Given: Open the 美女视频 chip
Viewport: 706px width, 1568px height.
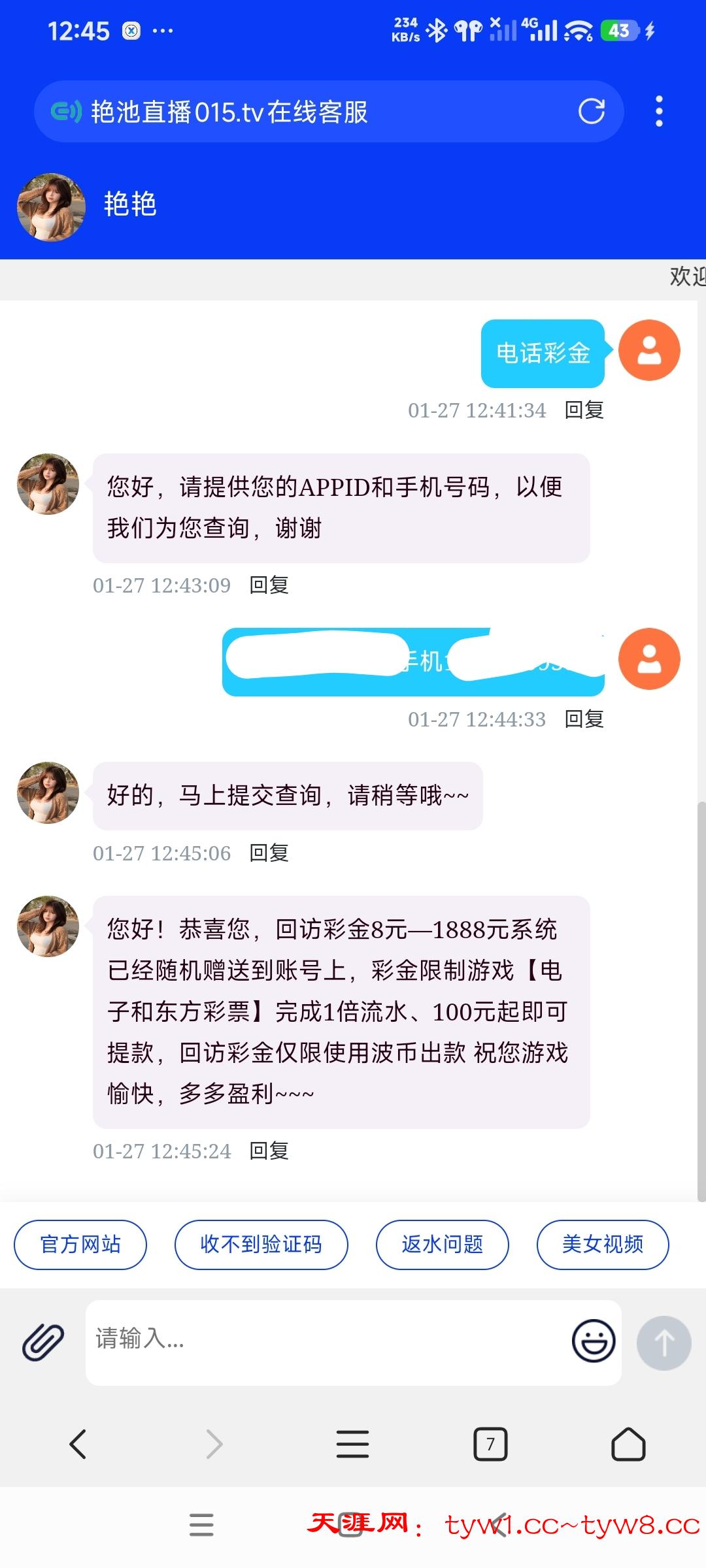Looking at the screenshot, I should click(x=602, y=1245).
